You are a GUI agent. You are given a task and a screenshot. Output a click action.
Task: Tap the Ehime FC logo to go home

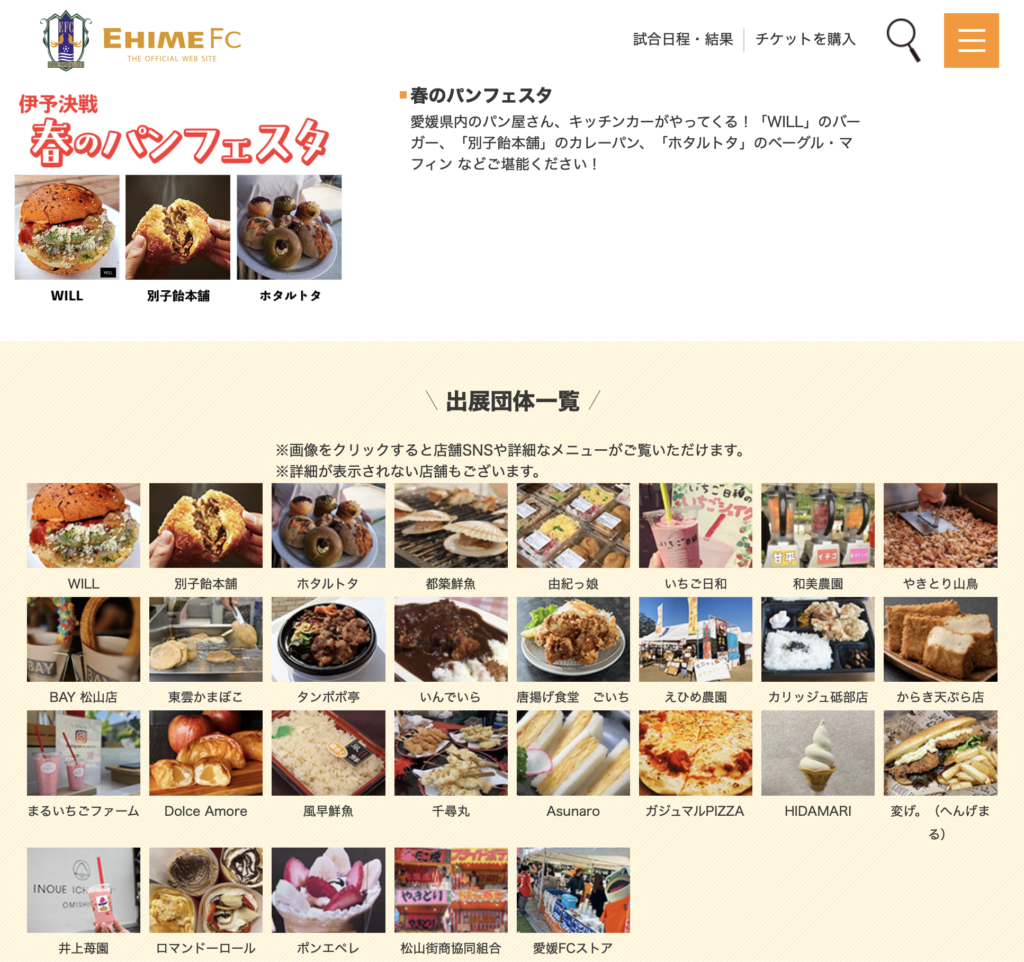pyautogui.click(x=142, y=40)
